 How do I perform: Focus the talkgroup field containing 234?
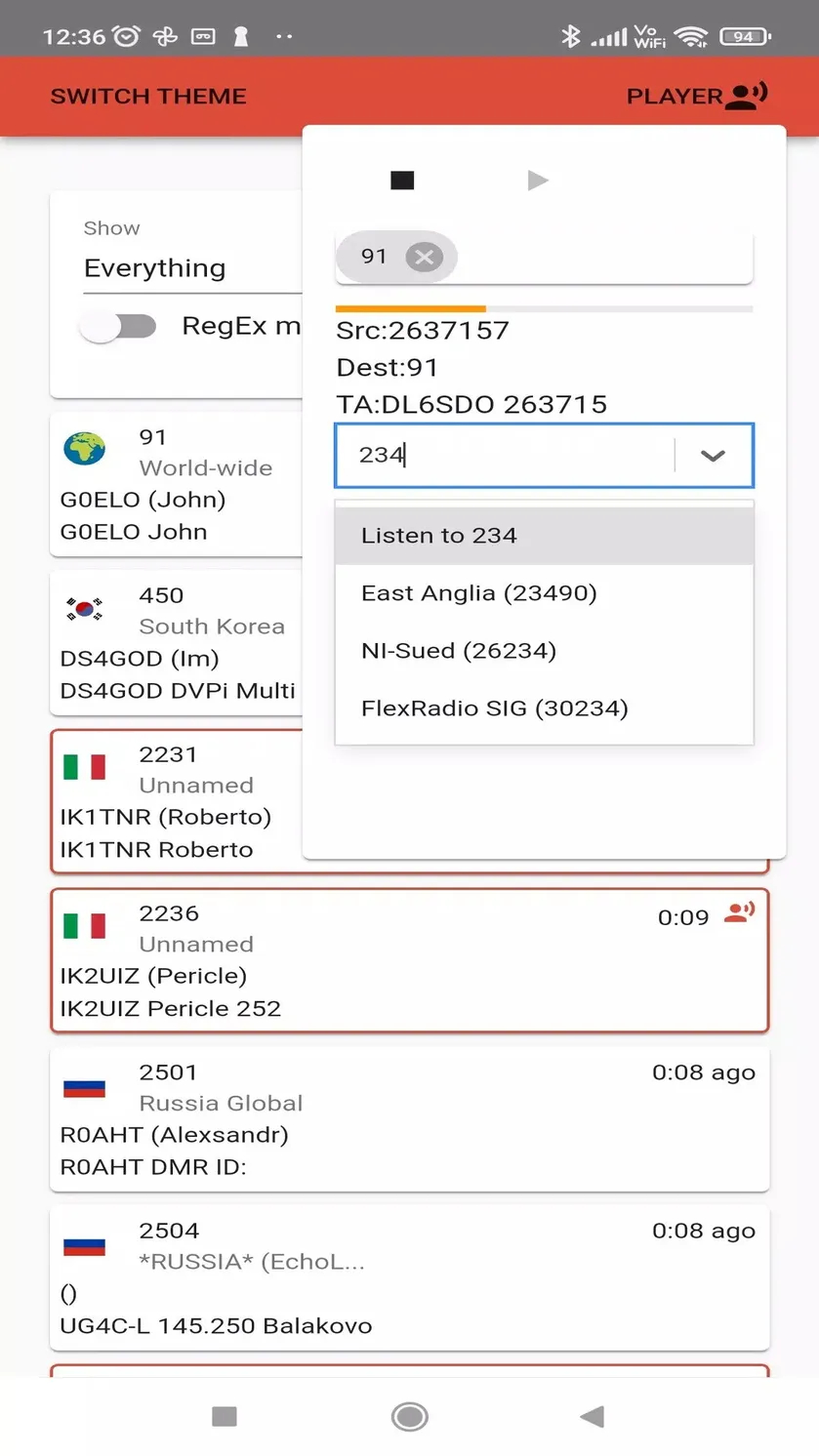click(506, 456)
